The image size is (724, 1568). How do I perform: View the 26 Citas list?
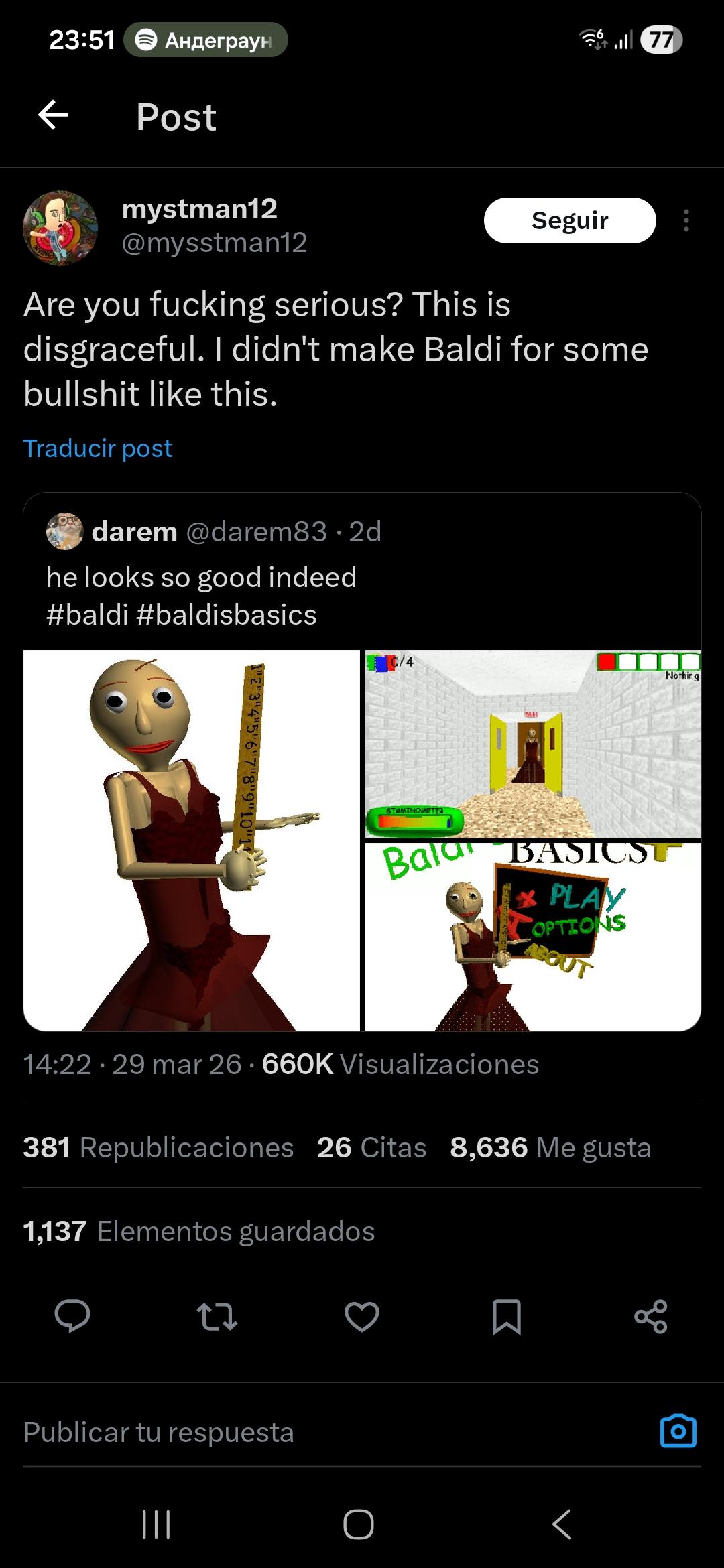coord(371,1147)
